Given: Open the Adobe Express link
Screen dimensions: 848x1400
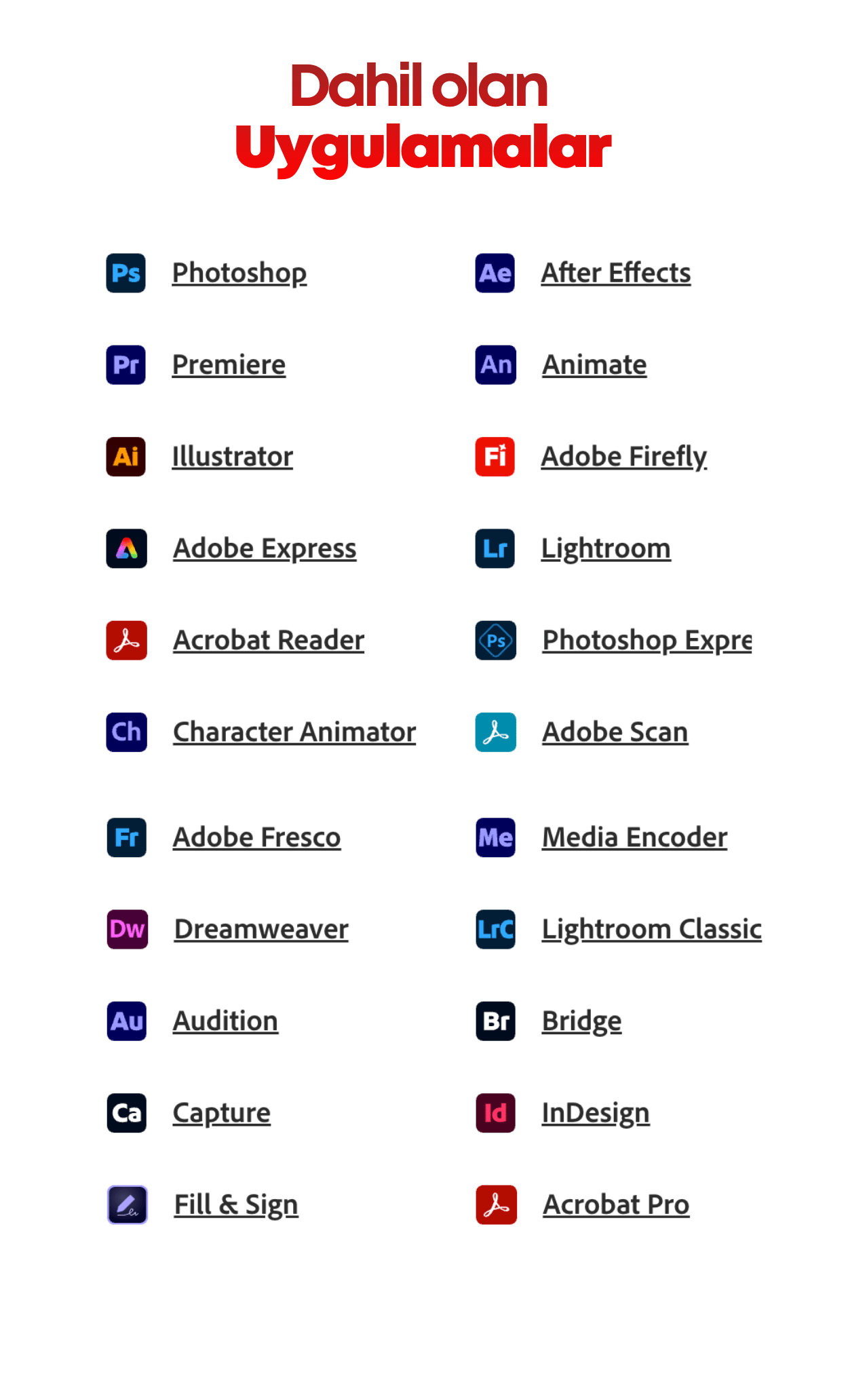Looking at the screenshot, I should (265, 548).
